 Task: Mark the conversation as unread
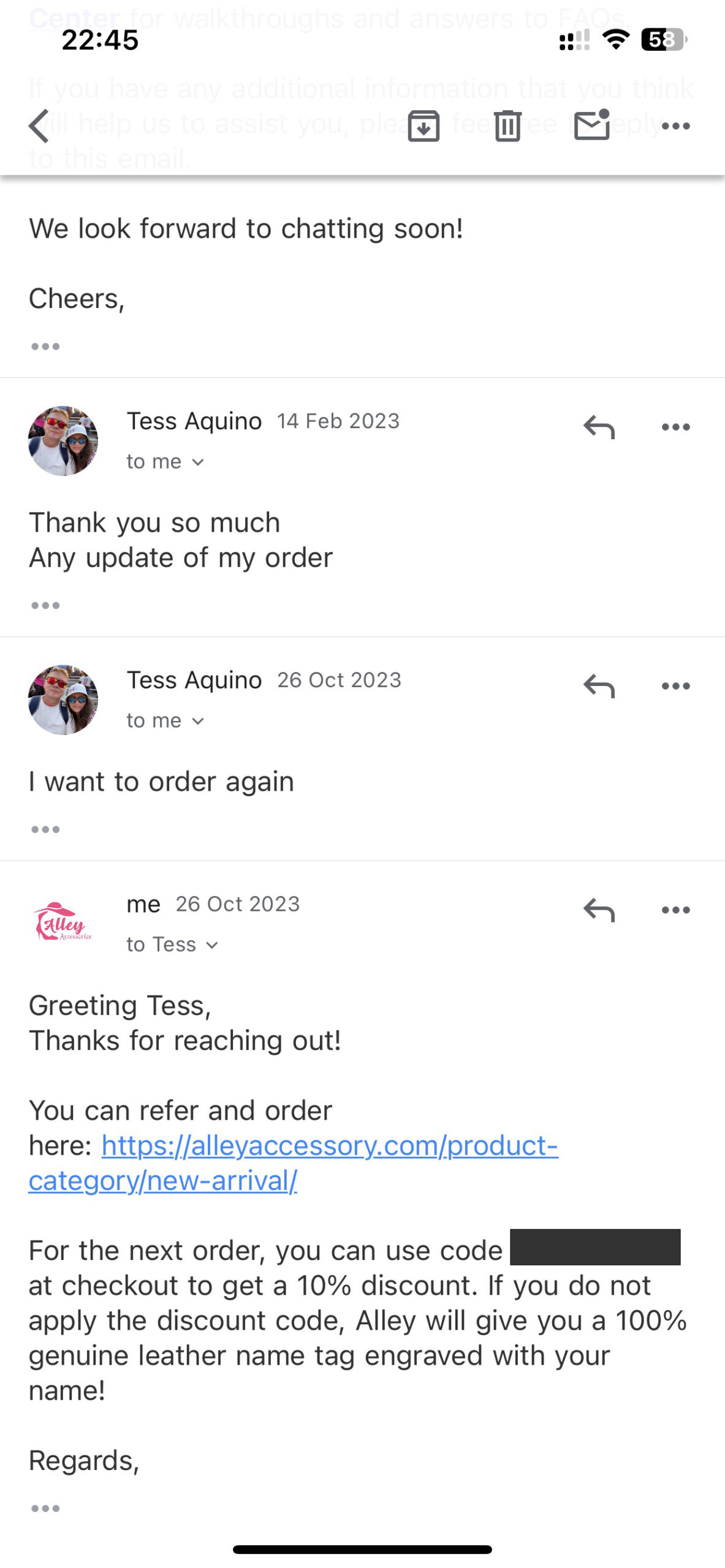592,126
